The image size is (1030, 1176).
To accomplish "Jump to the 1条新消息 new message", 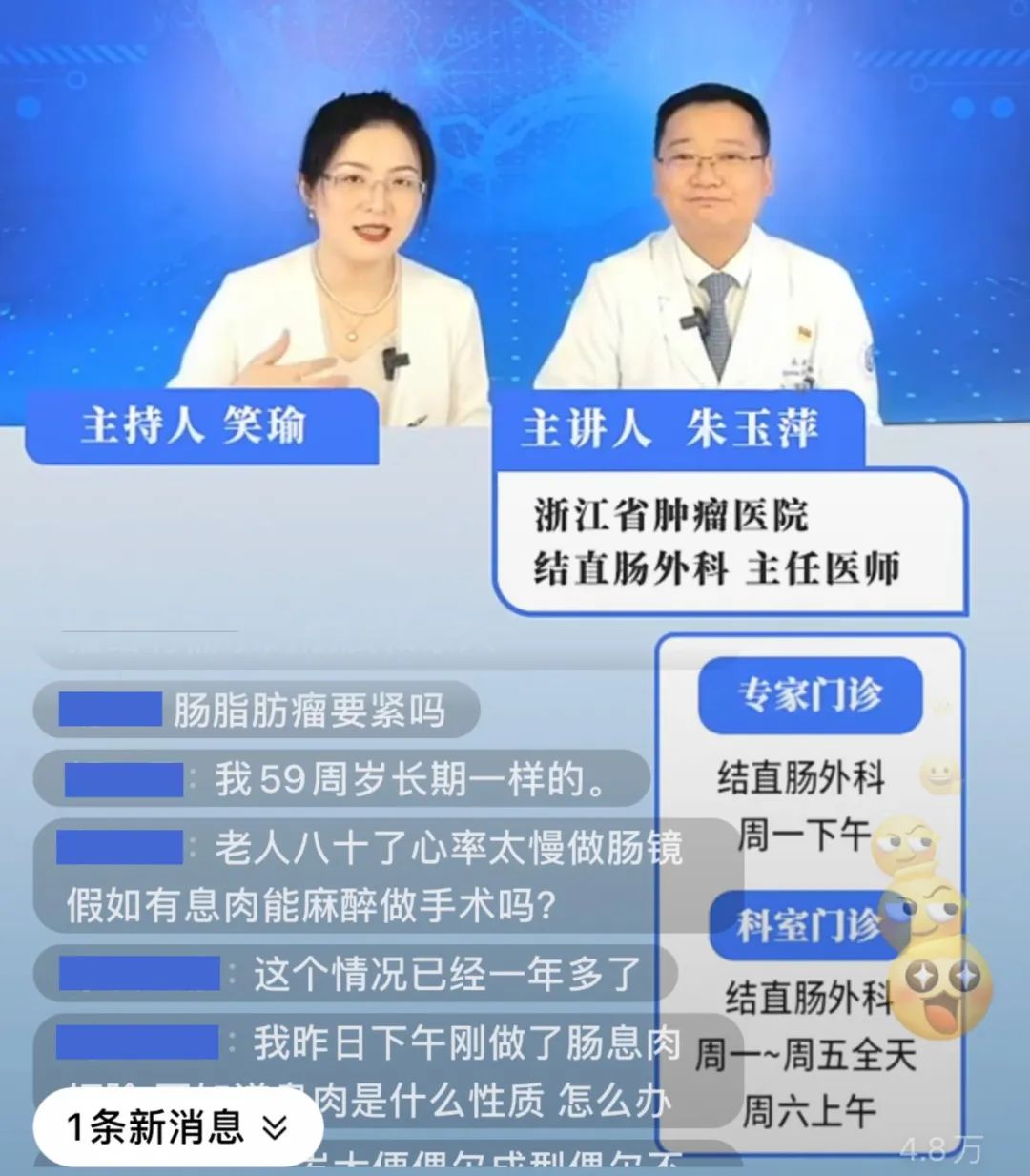I will (x=177, y=1127).
